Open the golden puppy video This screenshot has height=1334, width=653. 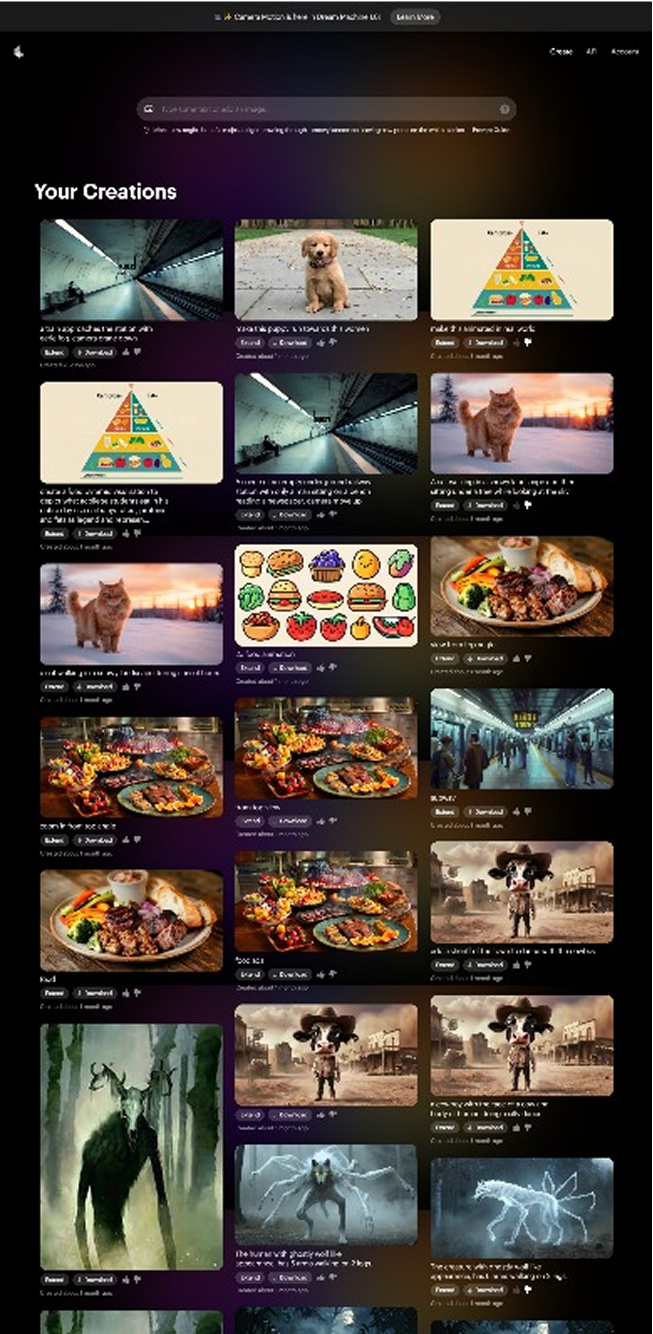point(326,270)
